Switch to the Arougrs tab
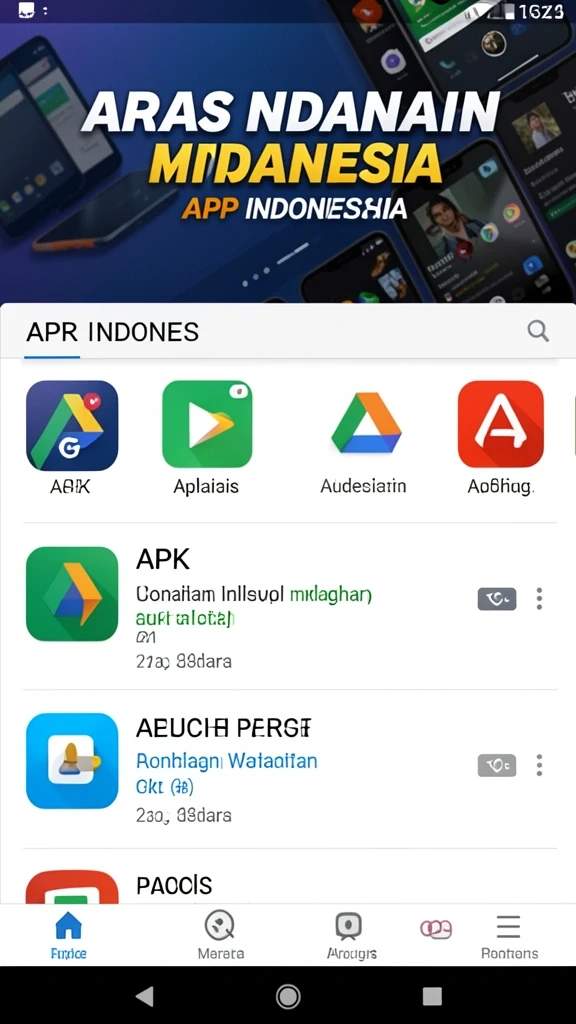576x1024 pixels. click(351, 935)
